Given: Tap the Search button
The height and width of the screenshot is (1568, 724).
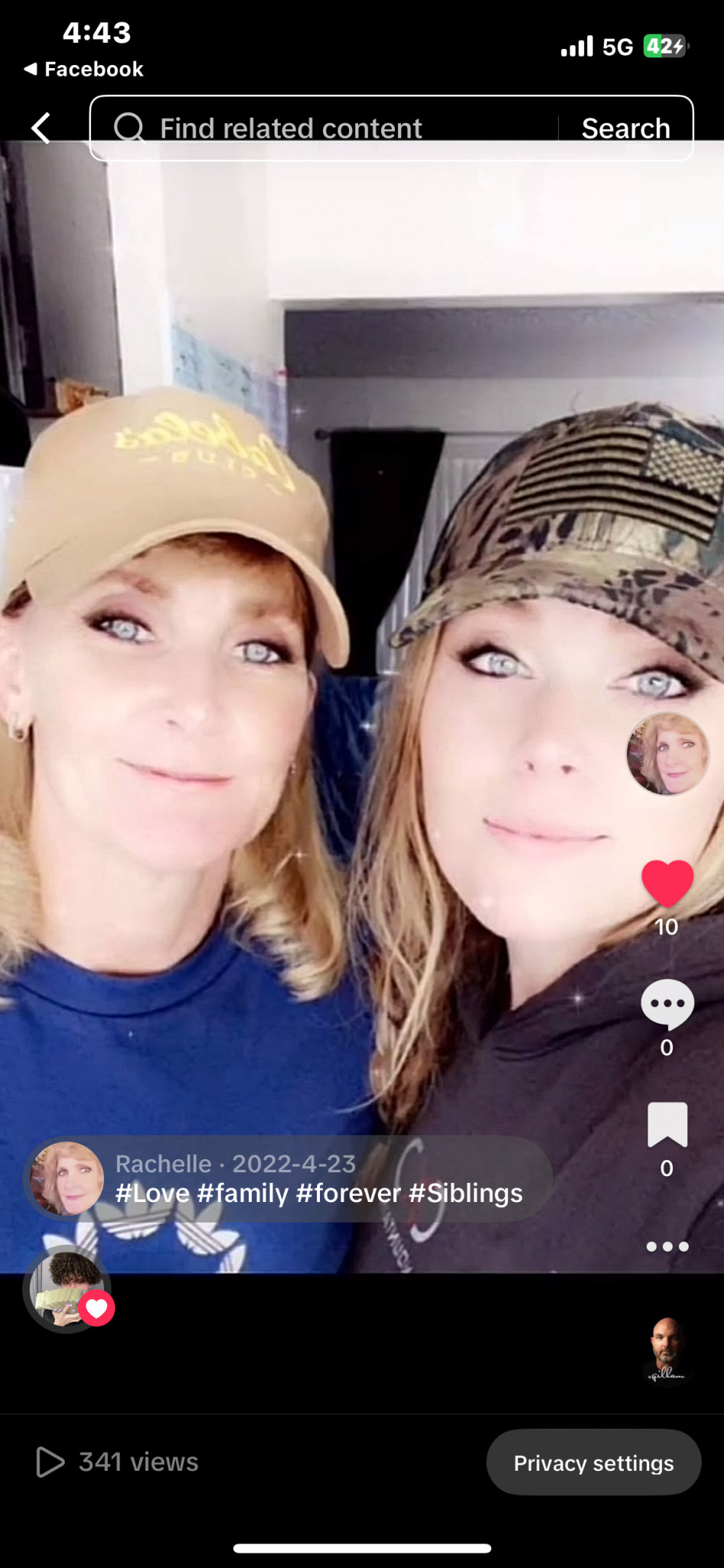Looking at the screenshot, I should pos(625,128).
